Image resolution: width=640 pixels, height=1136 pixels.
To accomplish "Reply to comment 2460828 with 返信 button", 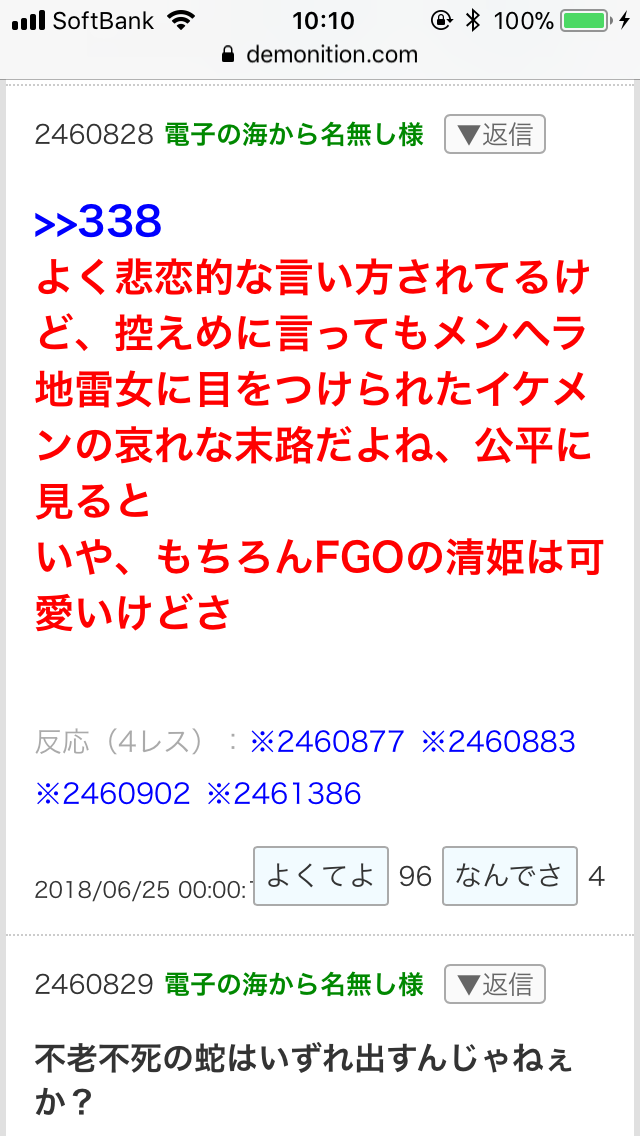I will (495, 134).
